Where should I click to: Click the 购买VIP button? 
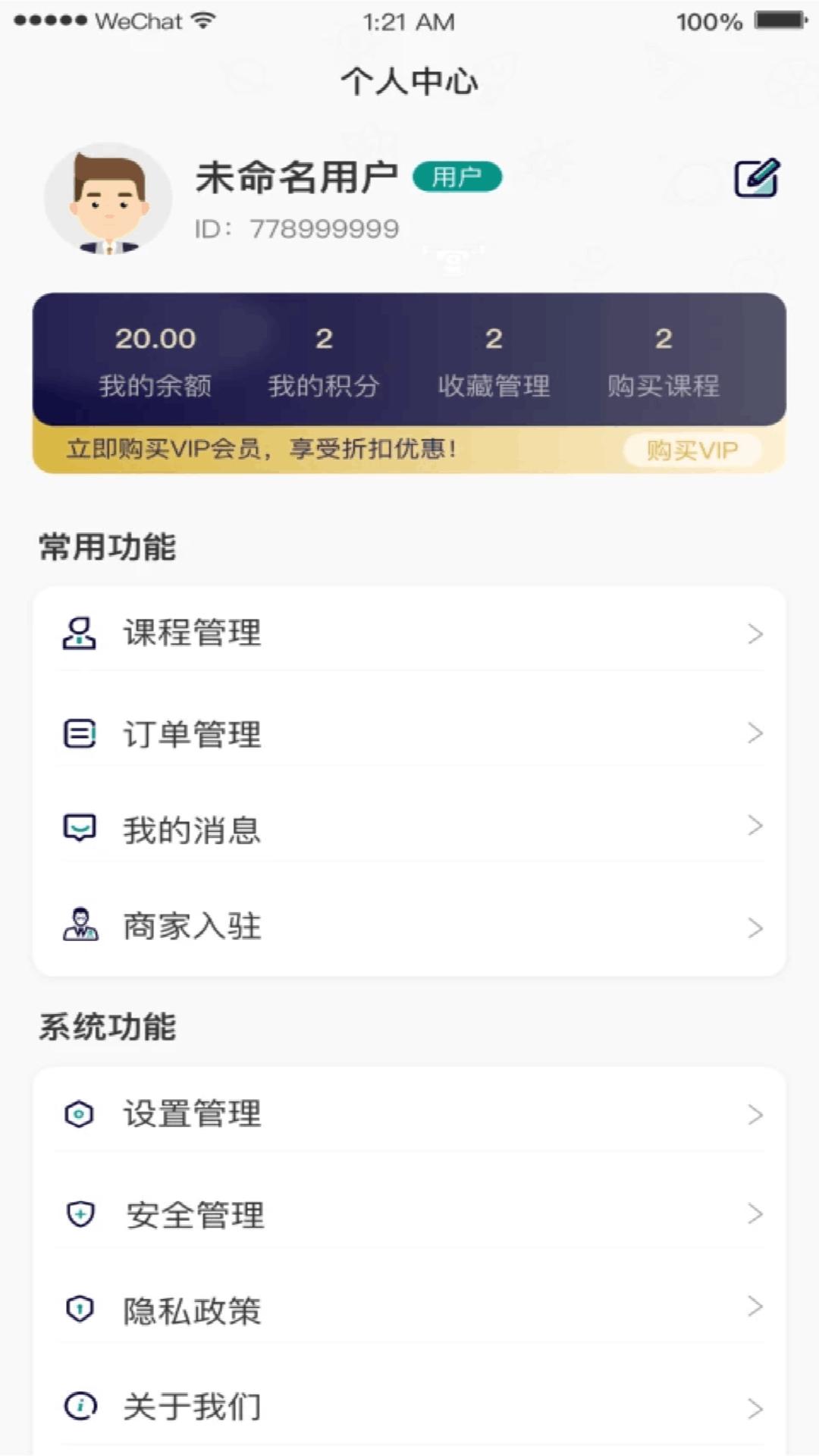pos(691,450)
